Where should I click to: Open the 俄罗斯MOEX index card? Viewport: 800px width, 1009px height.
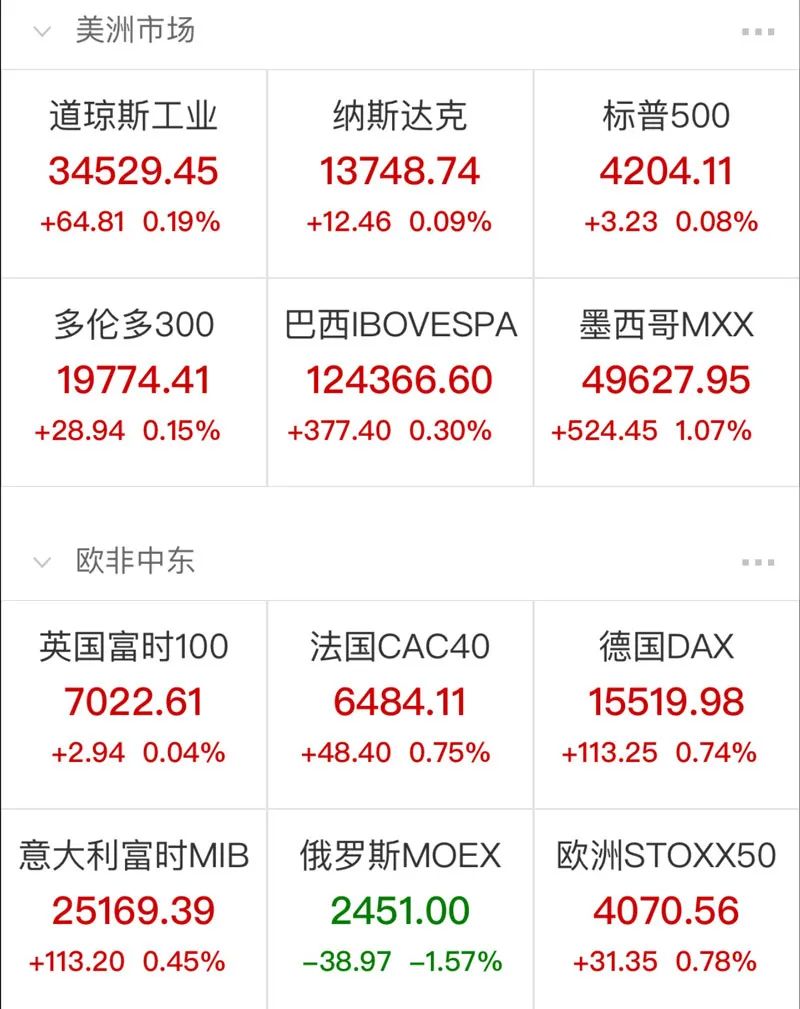400,905
